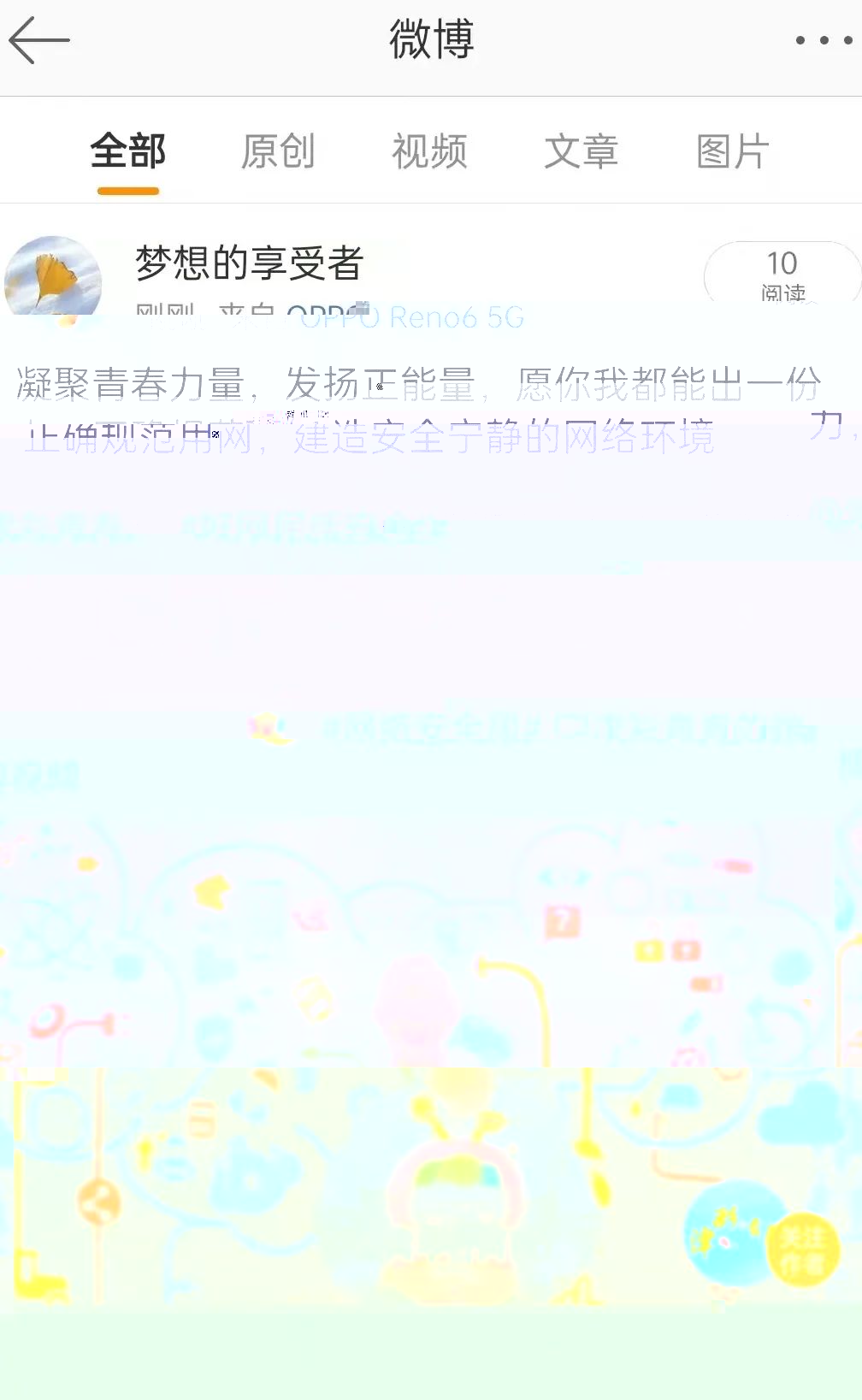Open the profile name 梦想的享受者
862x1400 pixels.
pyautogui.click(x=249, y=263)
